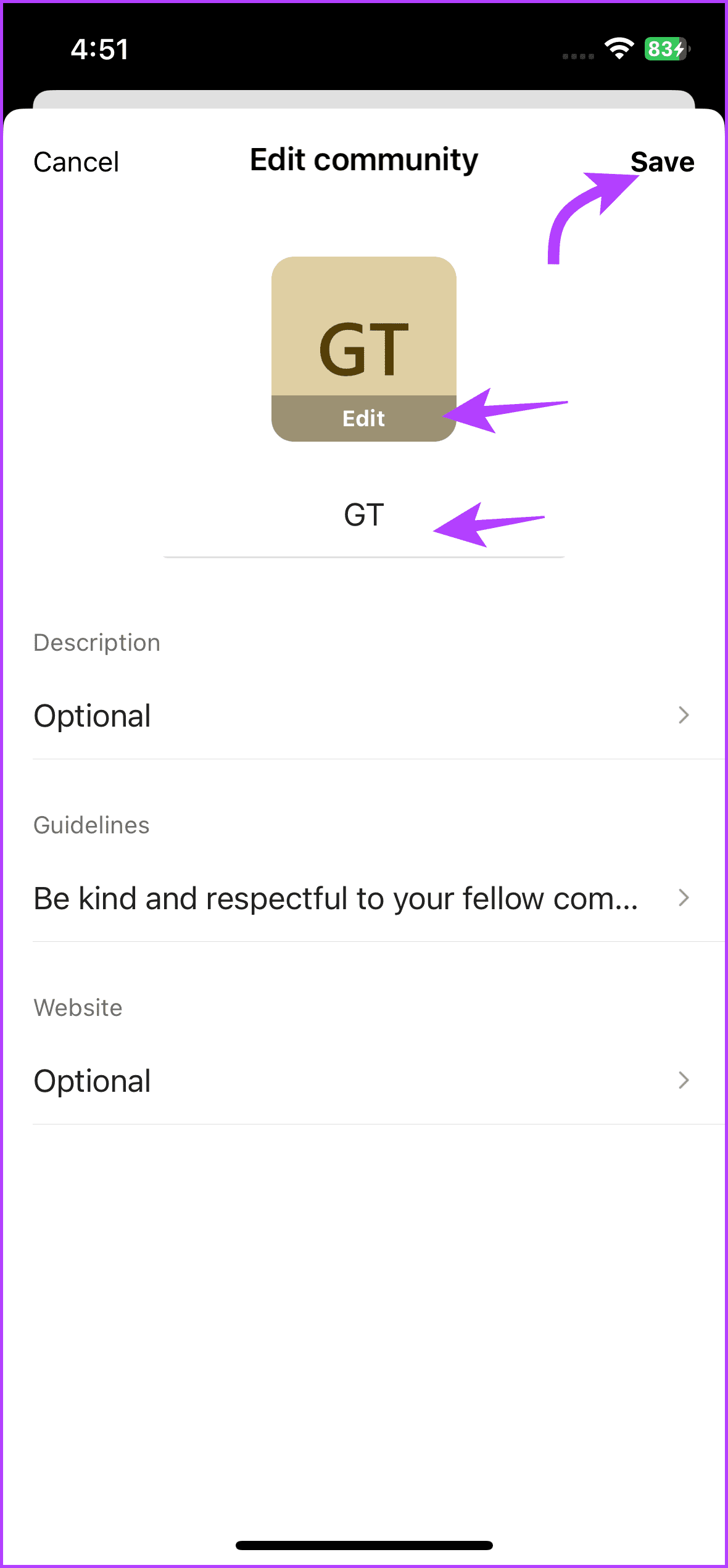Image resolution: width=728 pixels, height=1568 pixels.
Task: Open the Description chevron arrow
Action: tap(682, 715)
